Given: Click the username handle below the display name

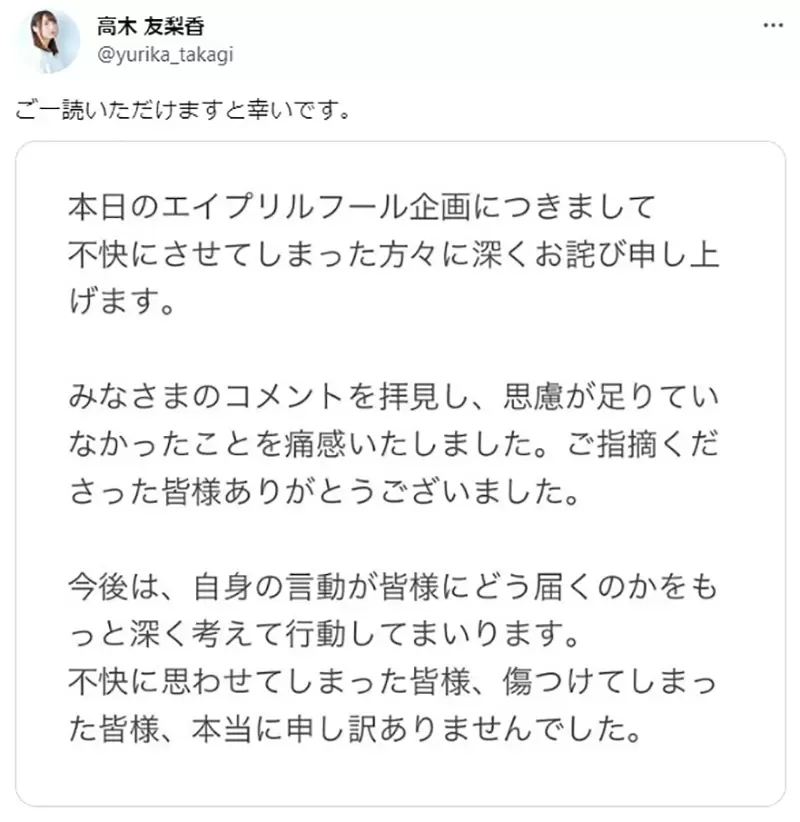Looking at the screenshot, I should click(167, 58).
